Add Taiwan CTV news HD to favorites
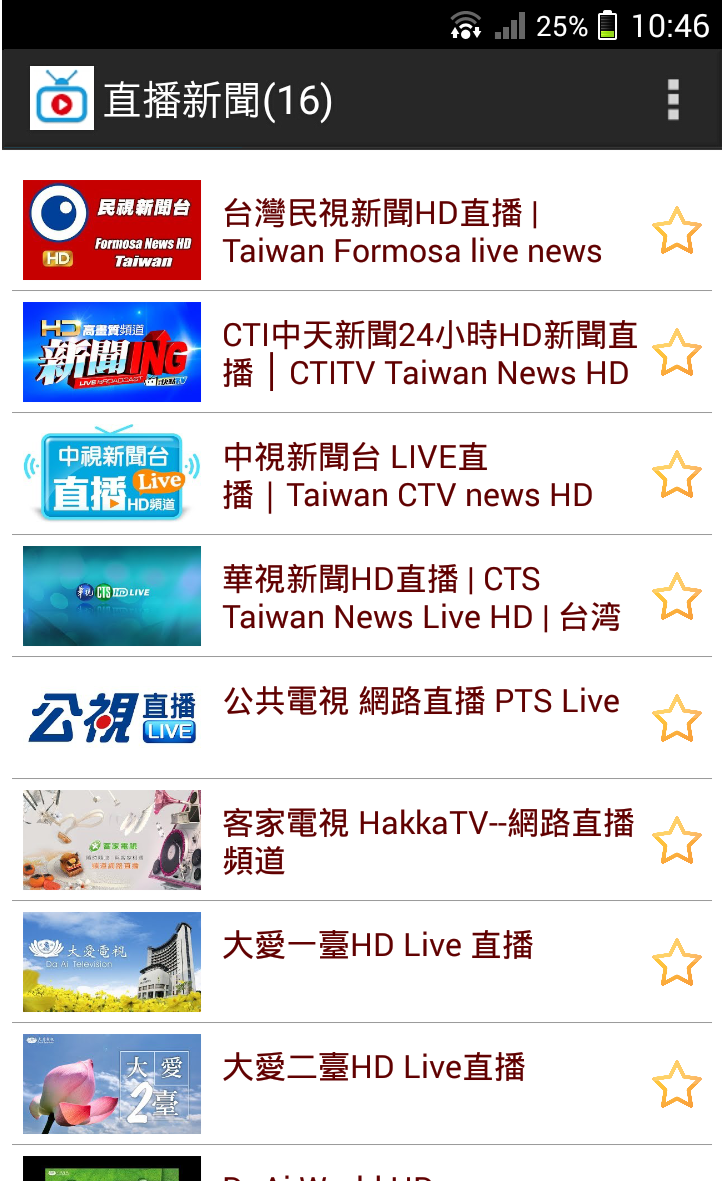This screenshot has height=1181, width=722. 677,475
